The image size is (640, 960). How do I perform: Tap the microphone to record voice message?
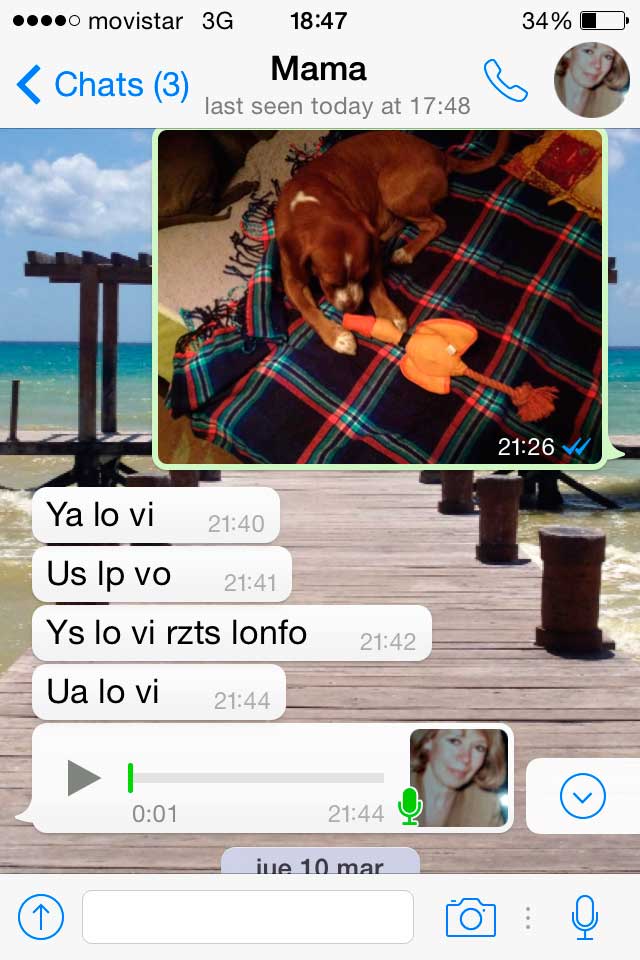[x=585, y=916]
